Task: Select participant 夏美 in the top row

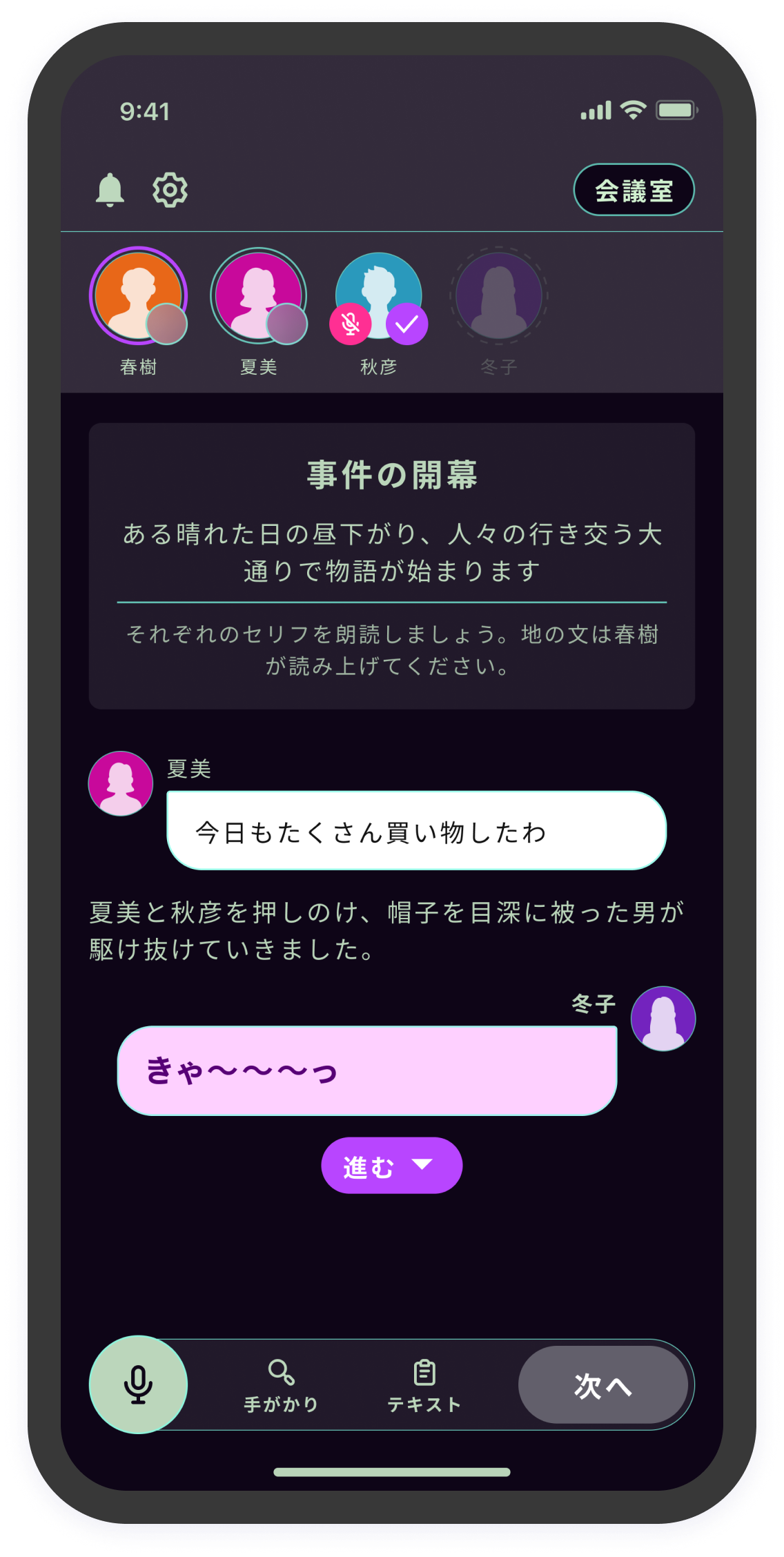Action: (258, 295)
